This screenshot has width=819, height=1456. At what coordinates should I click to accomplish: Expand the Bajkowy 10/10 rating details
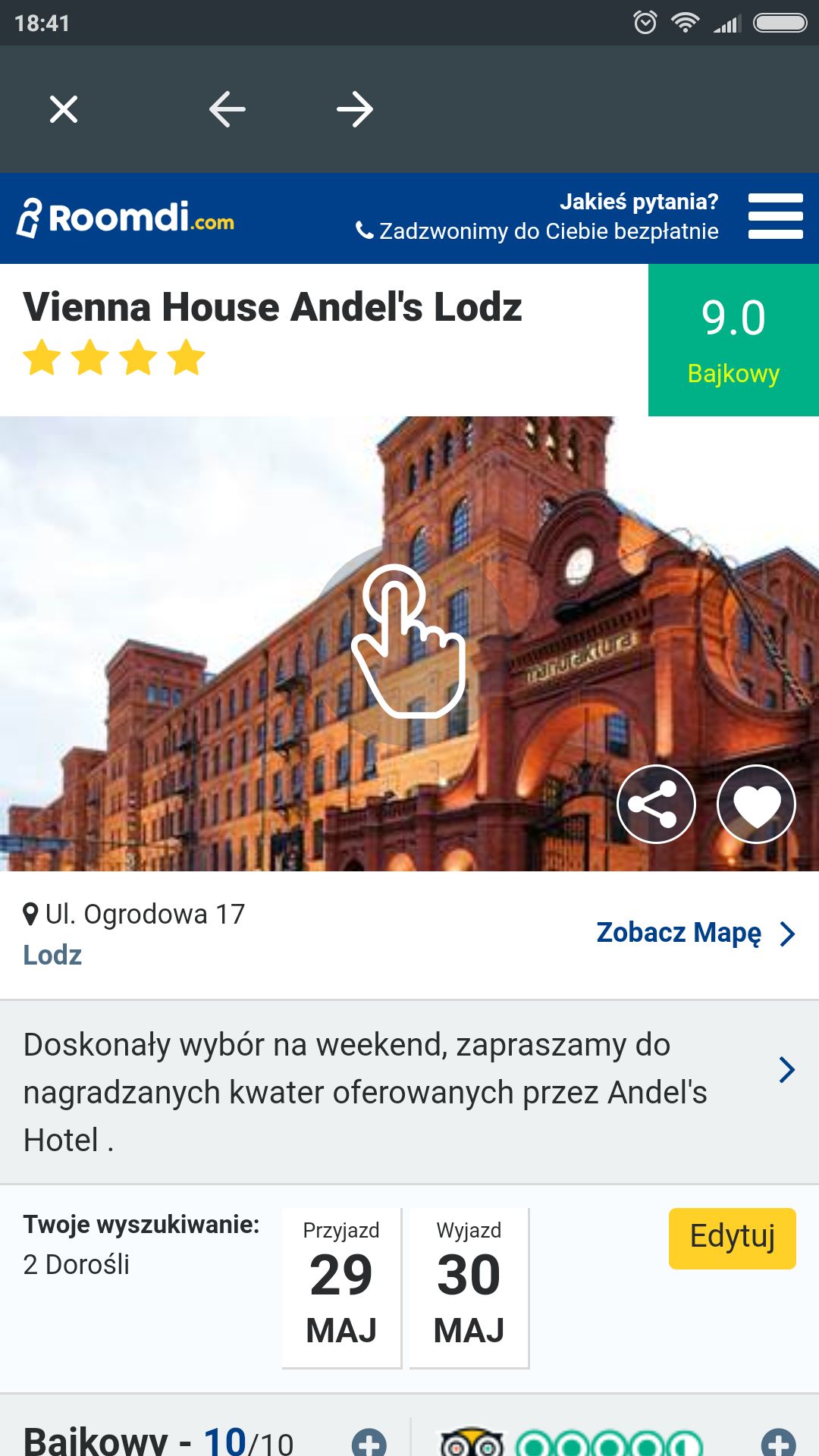click(x=369, y=1442)
